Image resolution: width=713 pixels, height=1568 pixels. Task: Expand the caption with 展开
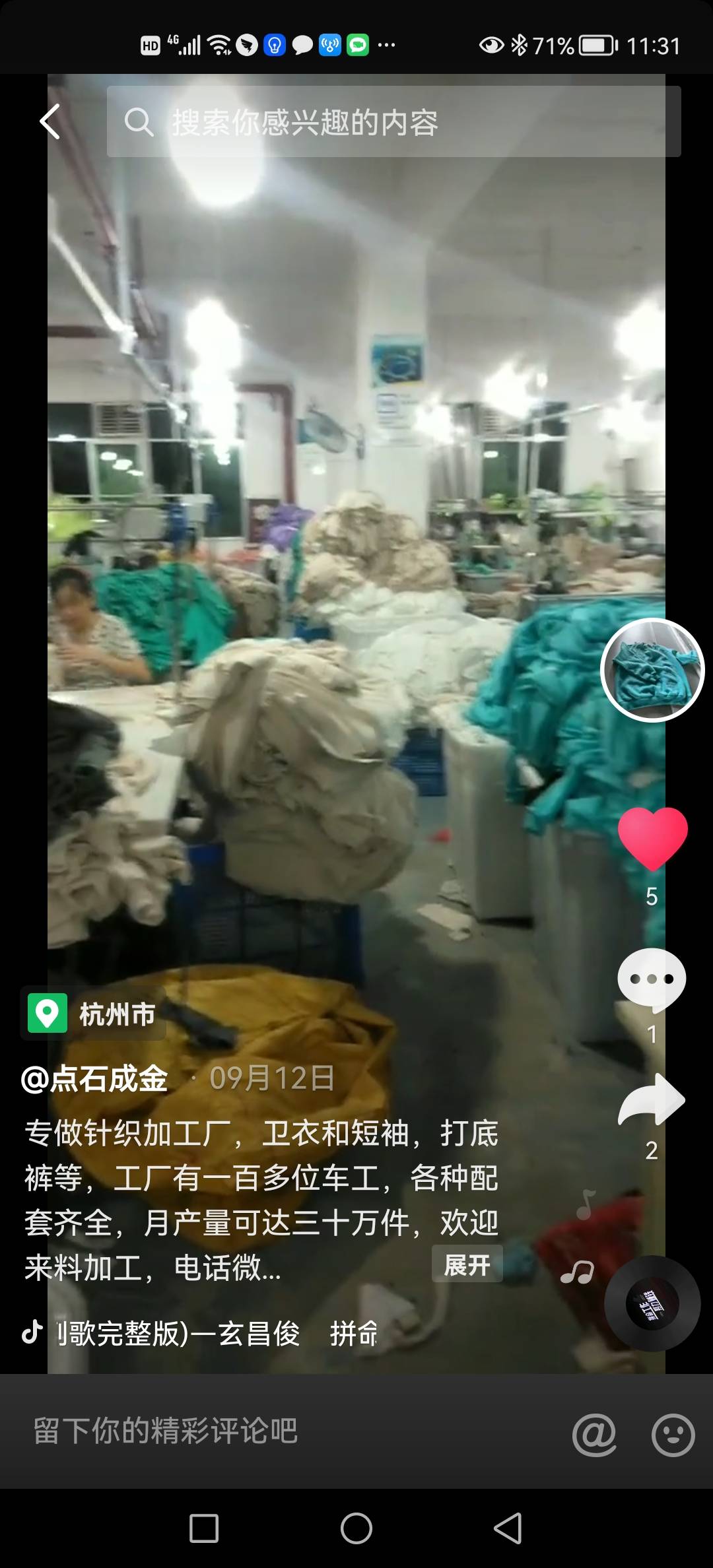(467, 1264)
